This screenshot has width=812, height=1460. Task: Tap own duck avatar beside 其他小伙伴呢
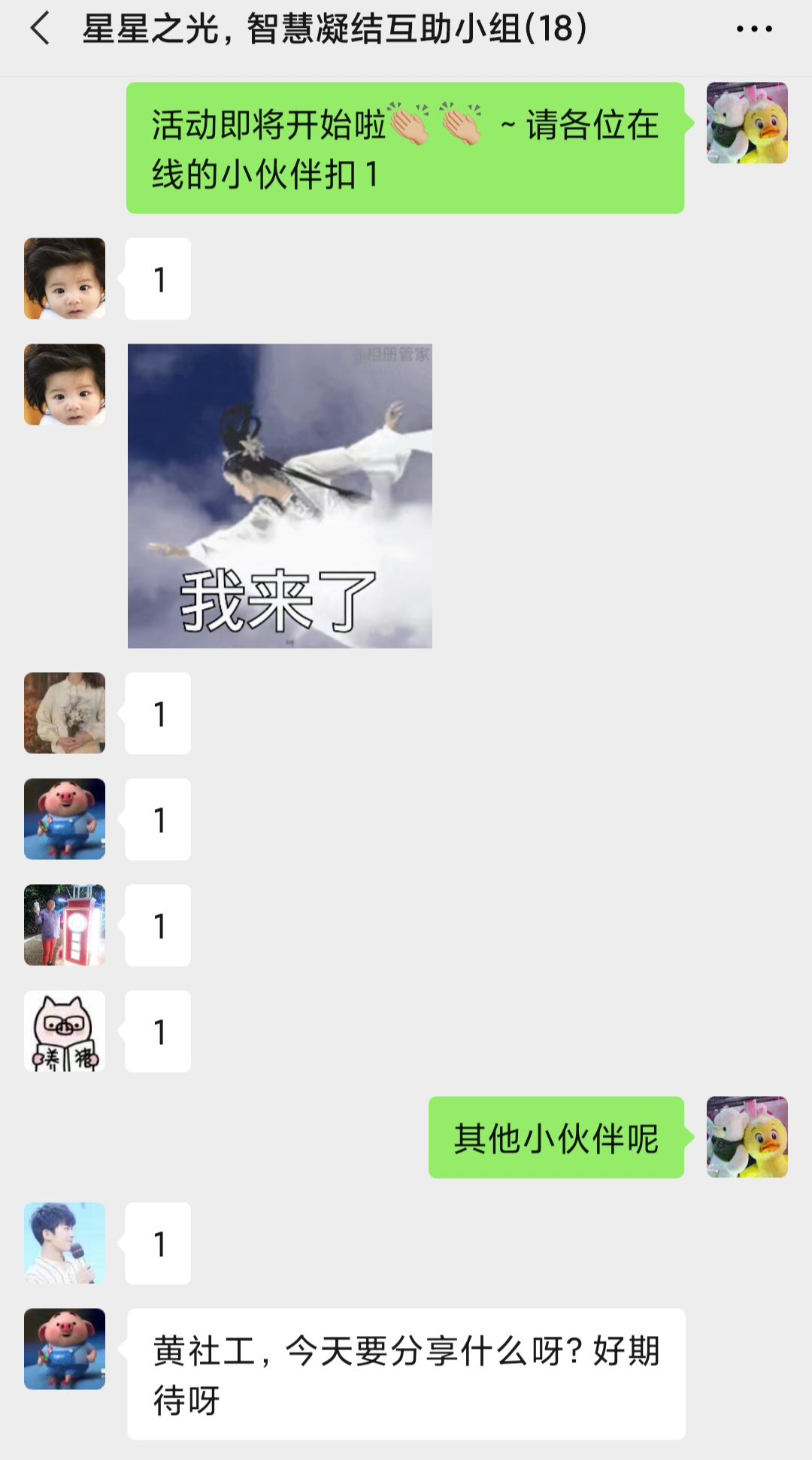[747, 1137]
